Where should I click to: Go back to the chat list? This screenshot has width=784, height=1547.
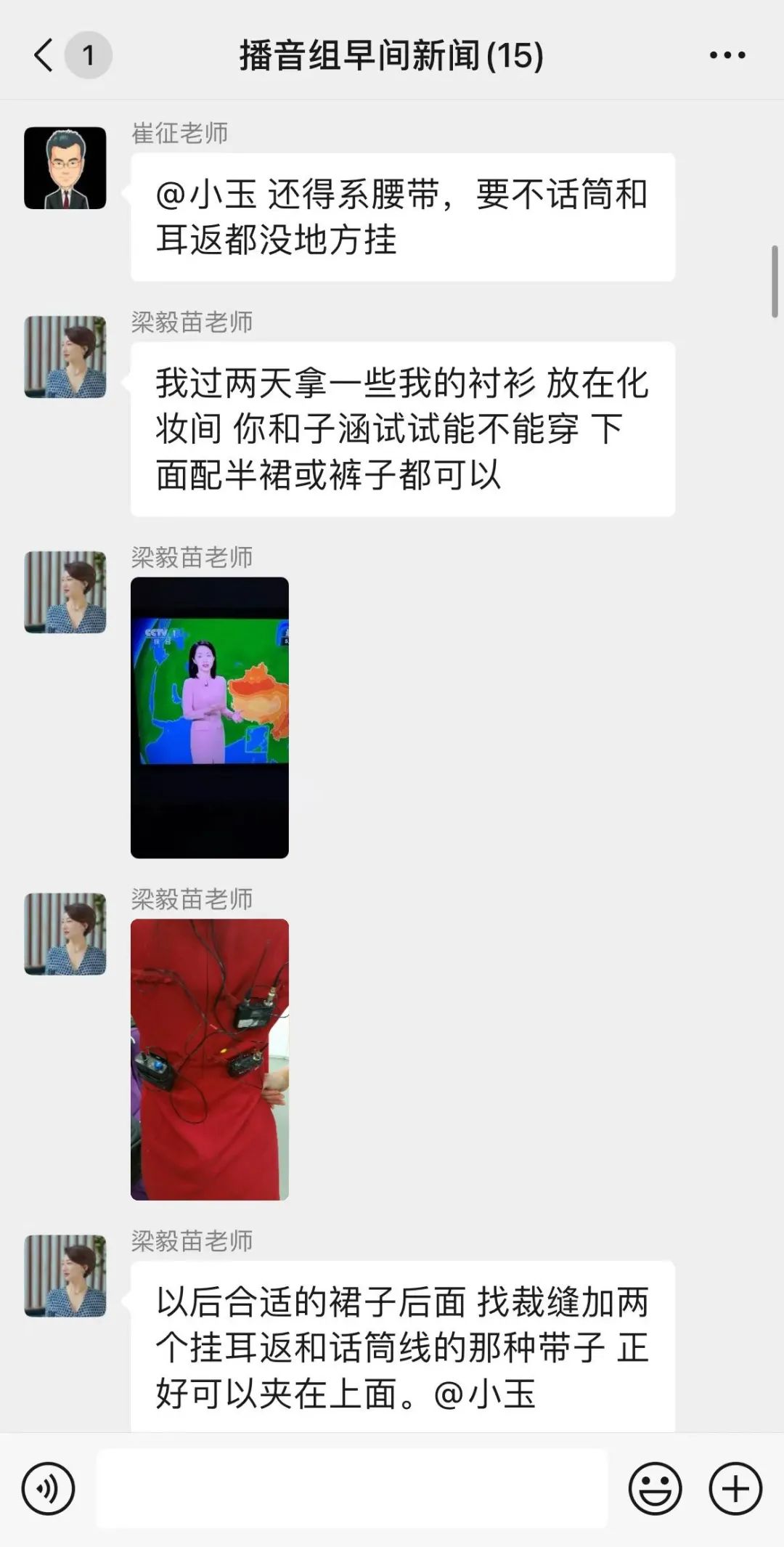click(x=44, y=55)
